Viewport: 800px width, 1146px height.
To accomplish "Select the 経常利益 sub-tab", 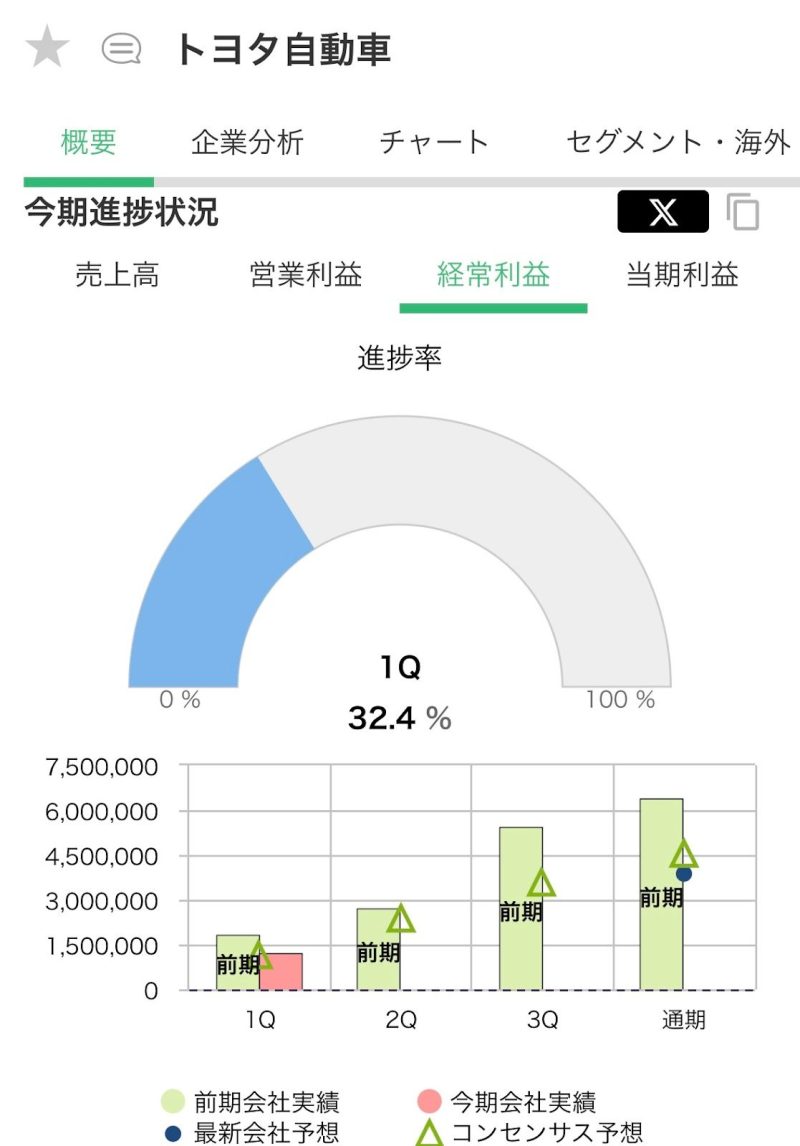I will coord(493,275).
